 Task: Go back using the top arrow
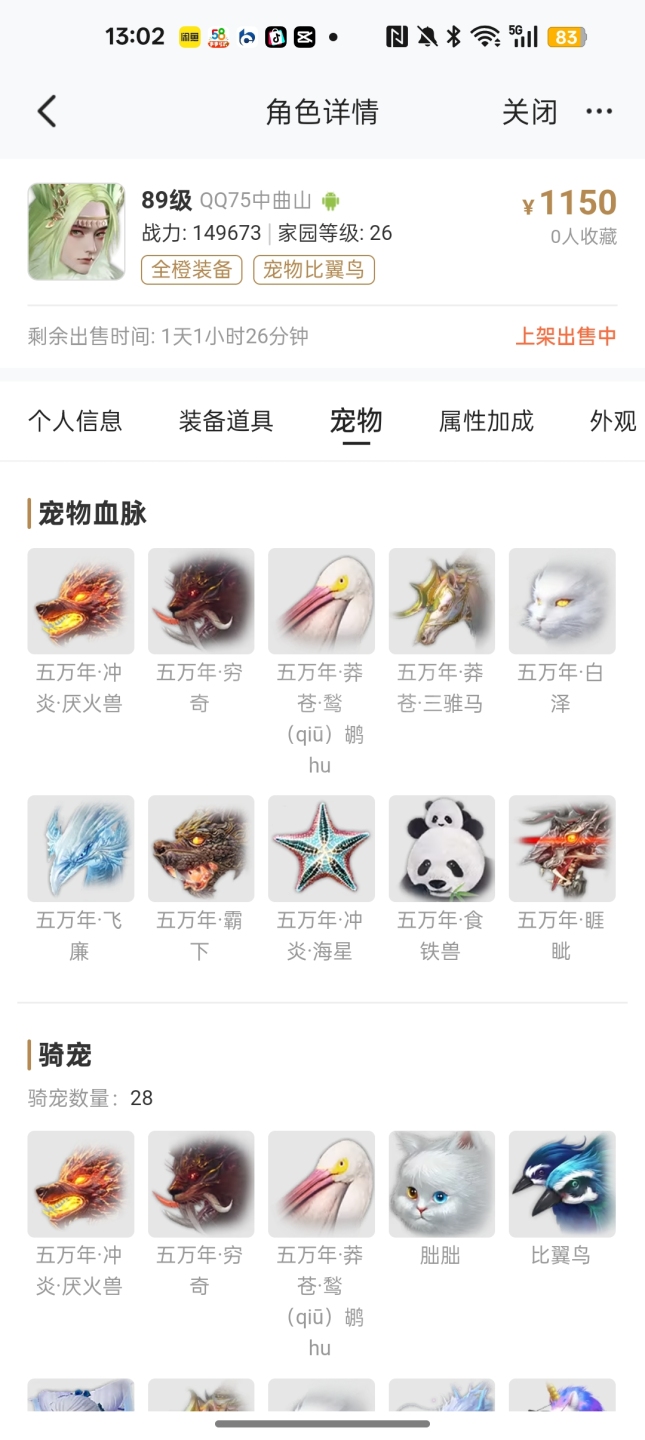pos(47,111)
